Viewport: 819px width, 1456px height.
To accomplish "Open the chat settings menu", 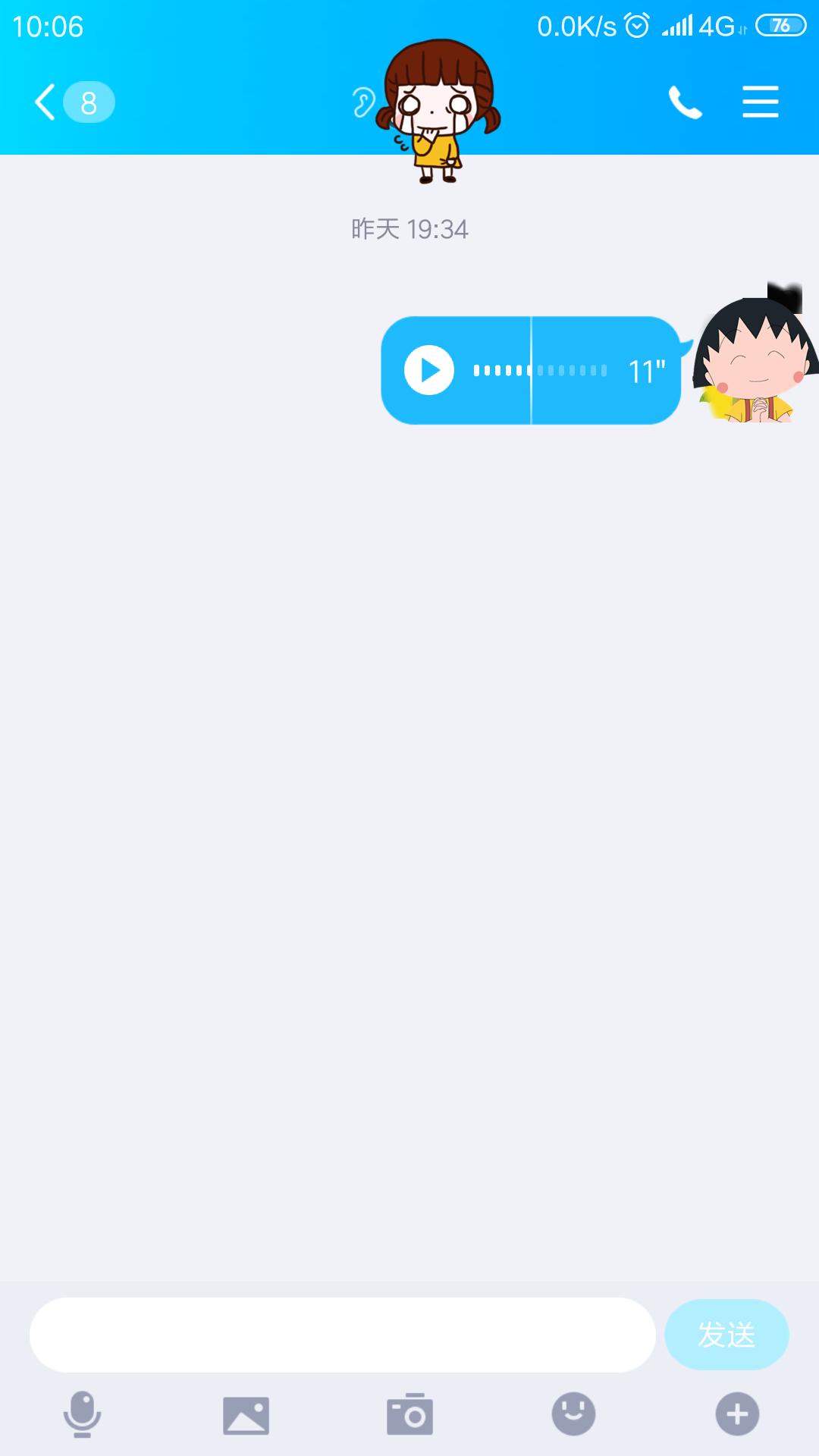I will tap(760, 102).
